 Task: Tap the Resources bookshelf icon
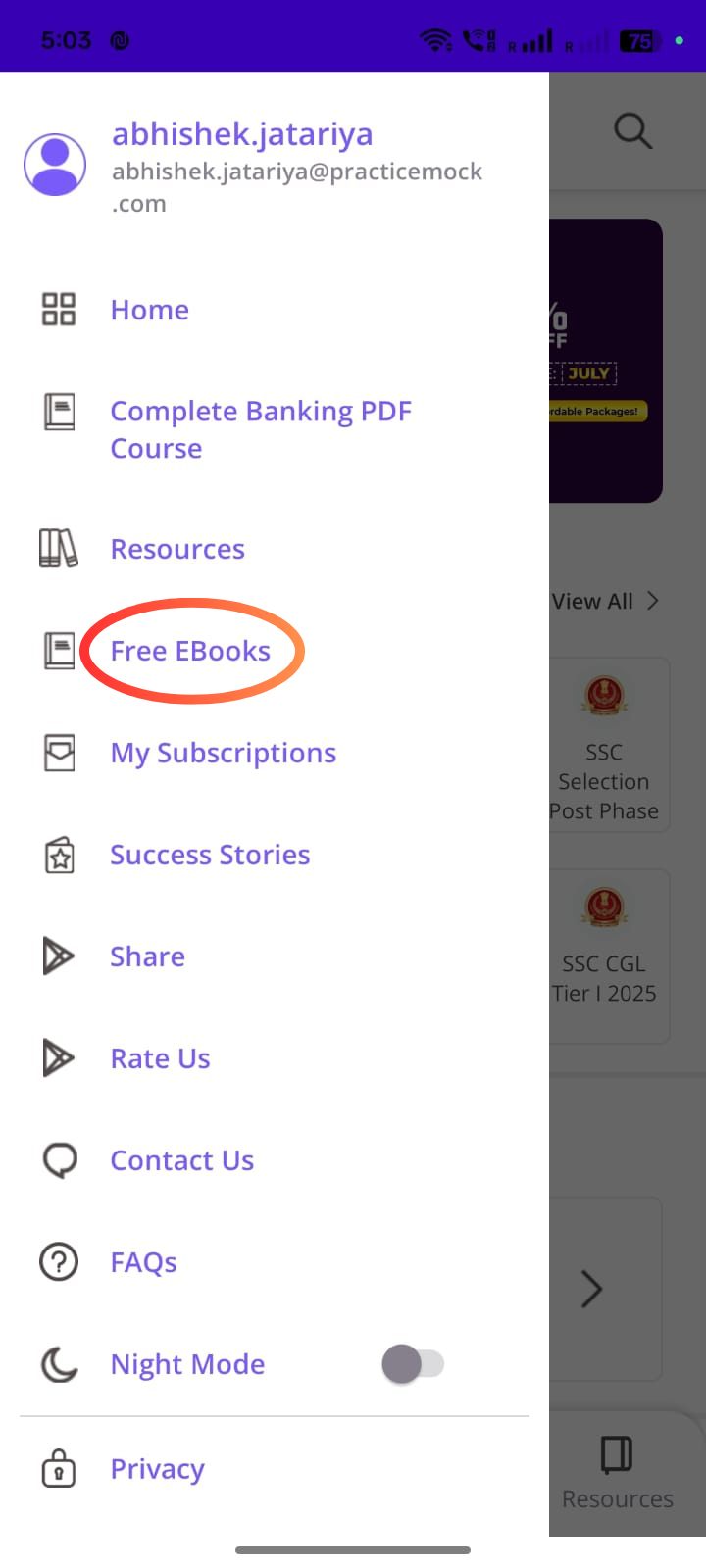[59, 549]
